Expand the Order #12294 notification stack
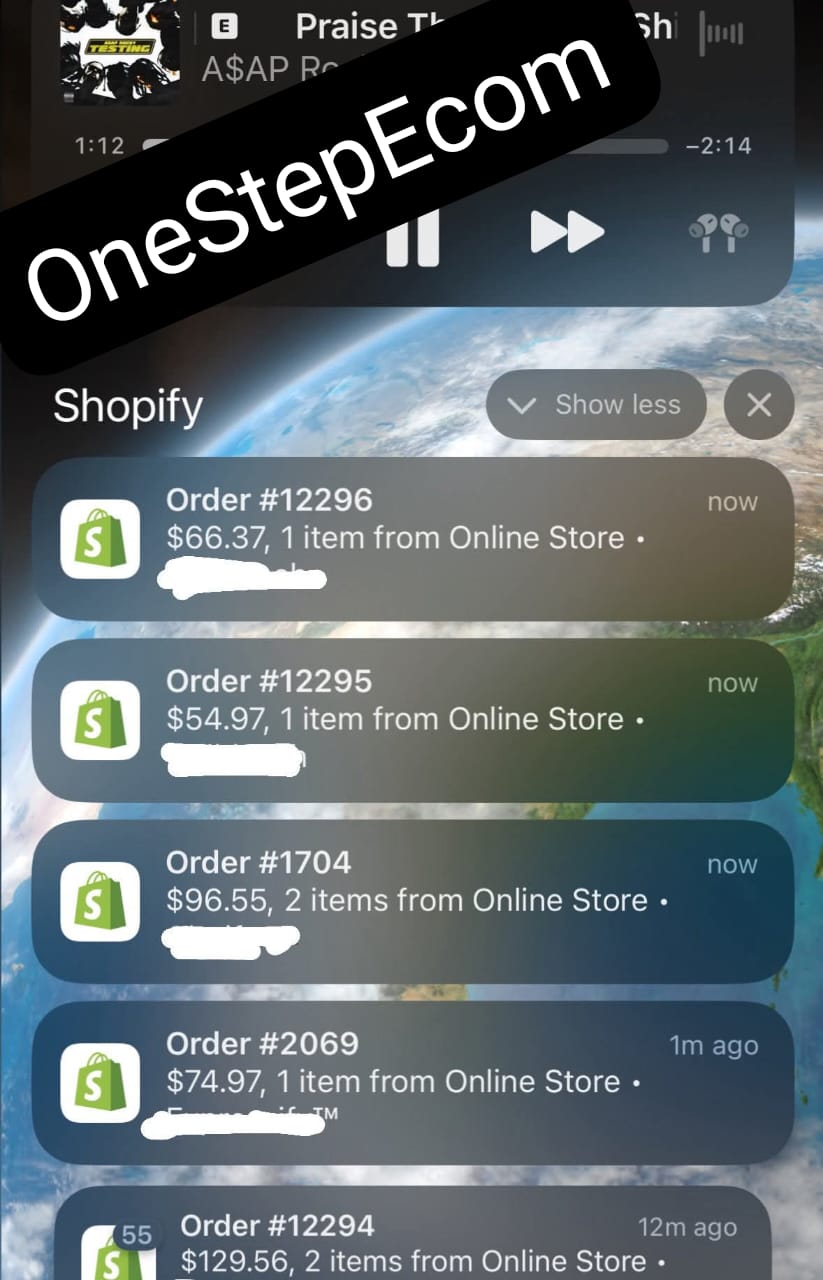 [x=412, y=1240]
